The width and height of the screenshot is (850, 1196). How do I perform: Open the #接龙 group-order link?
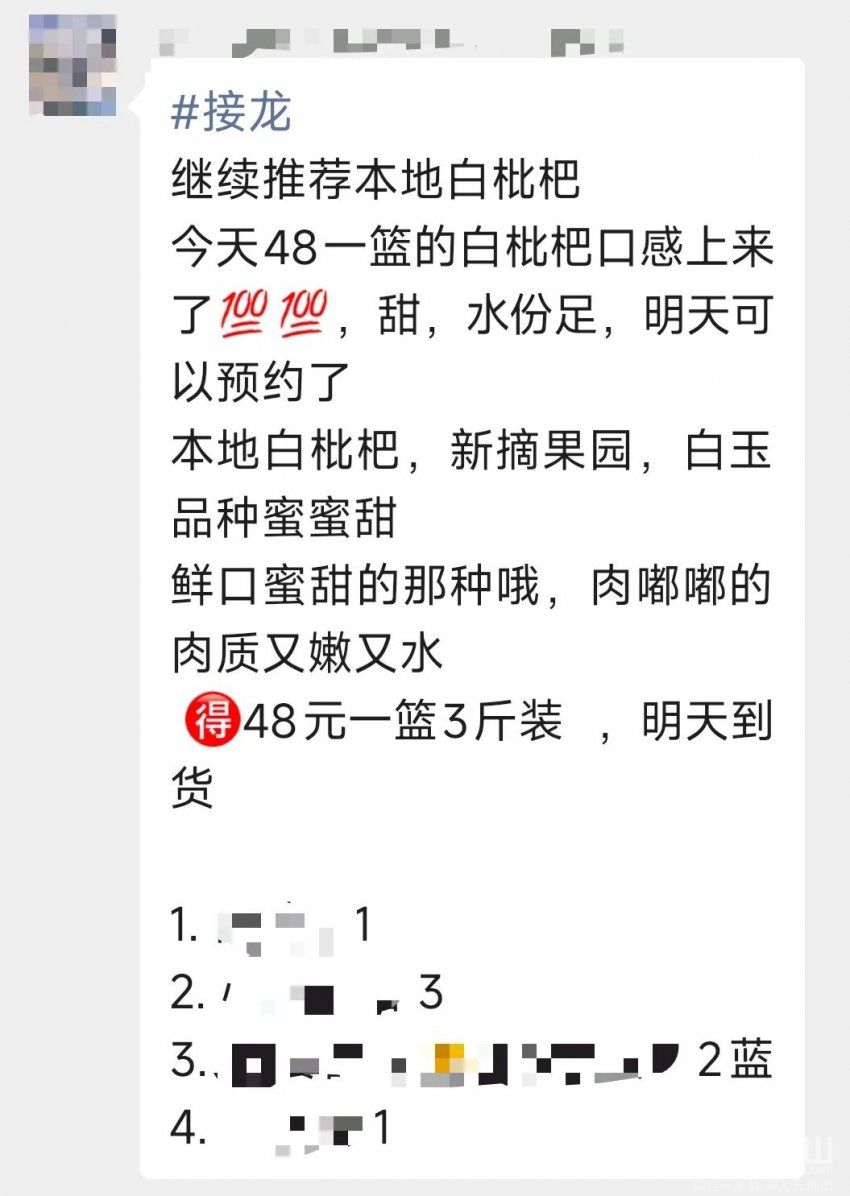(231, 114)
